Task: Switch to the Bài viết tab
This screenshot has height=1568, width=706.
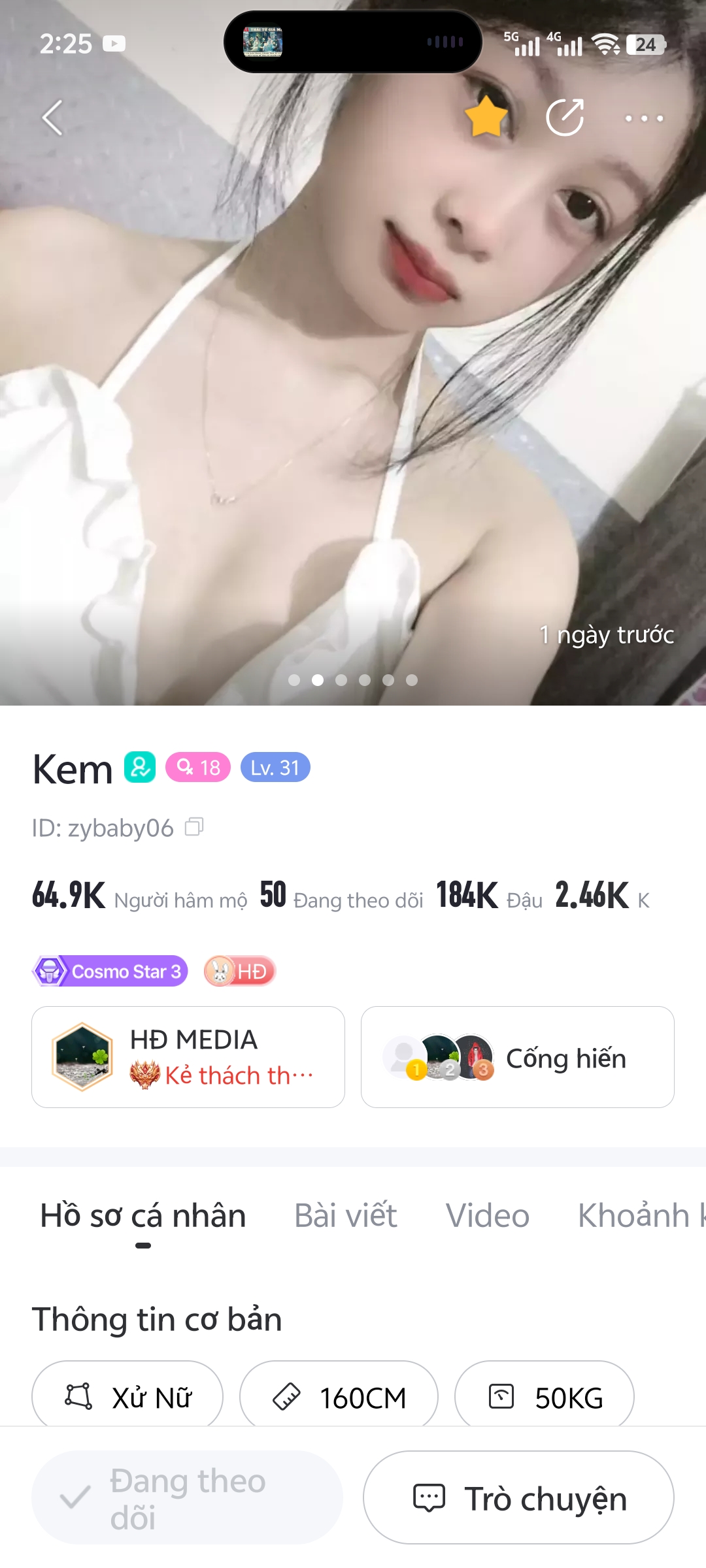Action: [346, 1217]
